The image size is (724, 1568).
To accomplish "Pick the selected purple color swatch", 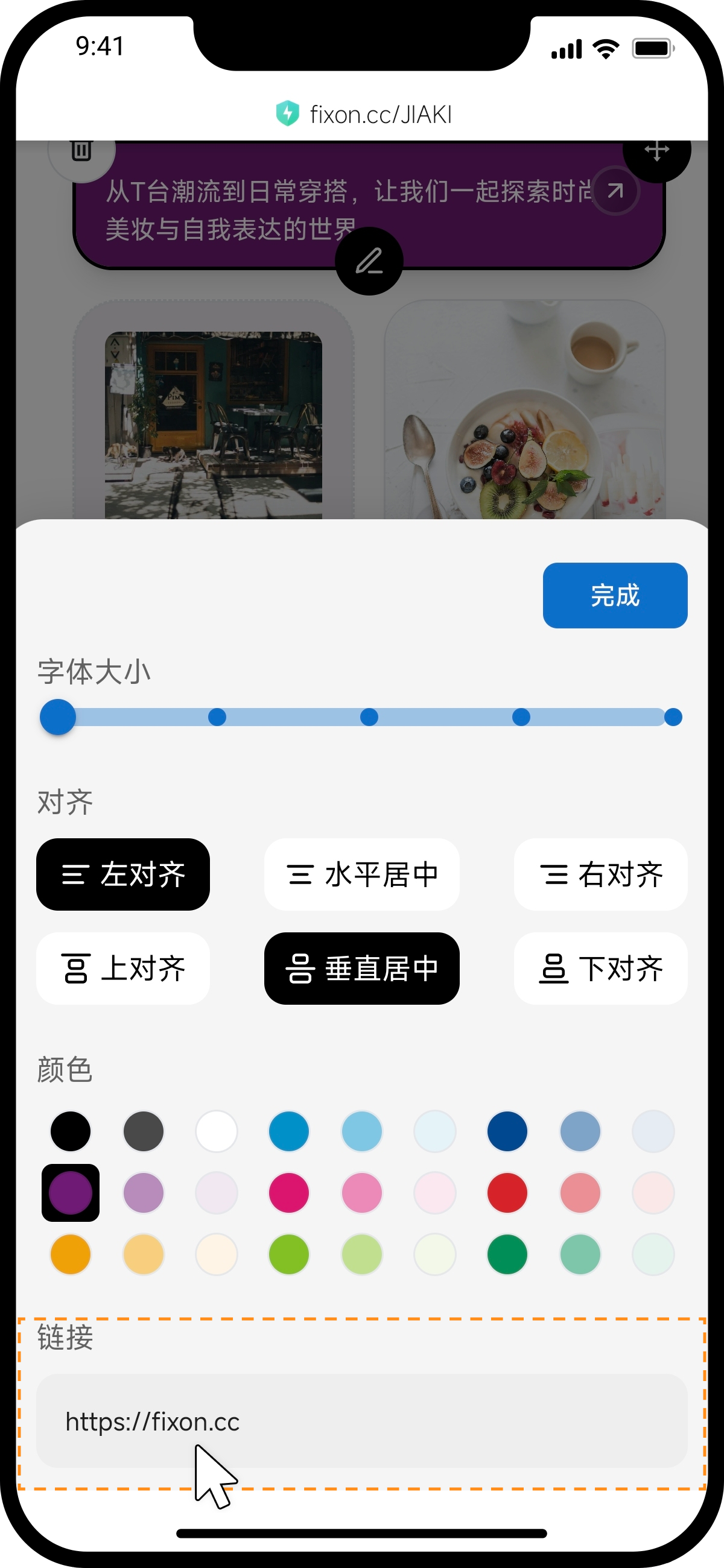I will pos(71,1192).
